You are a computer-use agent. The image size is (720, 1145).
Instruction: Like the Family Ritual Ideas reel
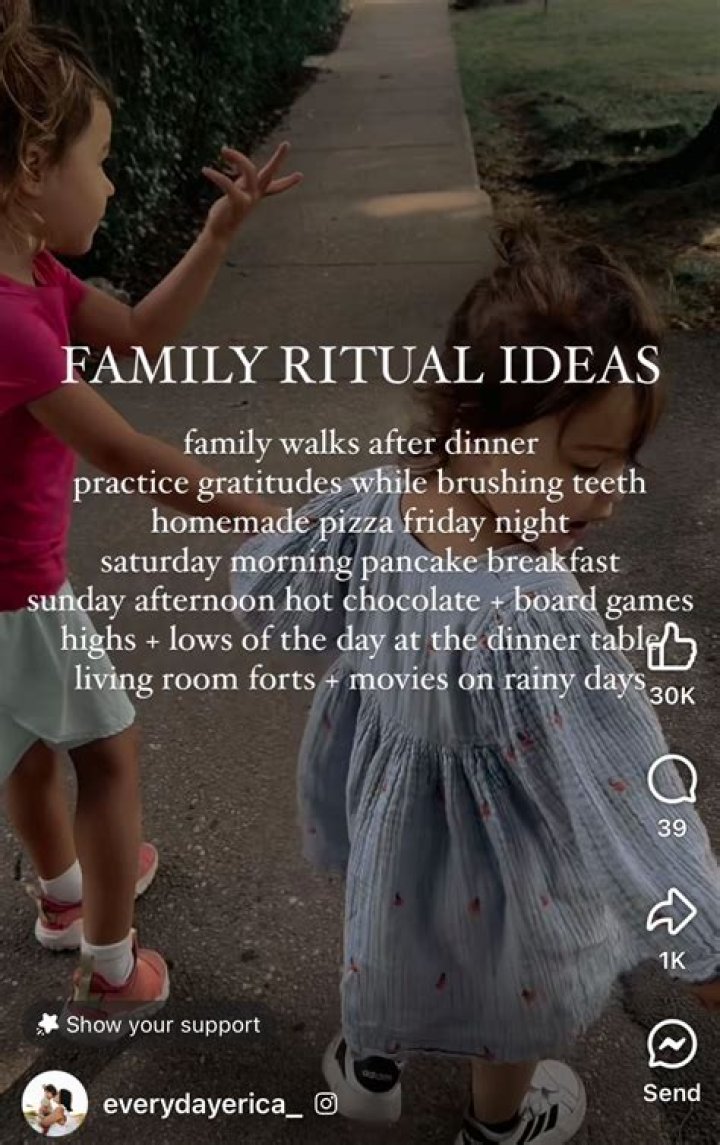click(x=672, y=647)
